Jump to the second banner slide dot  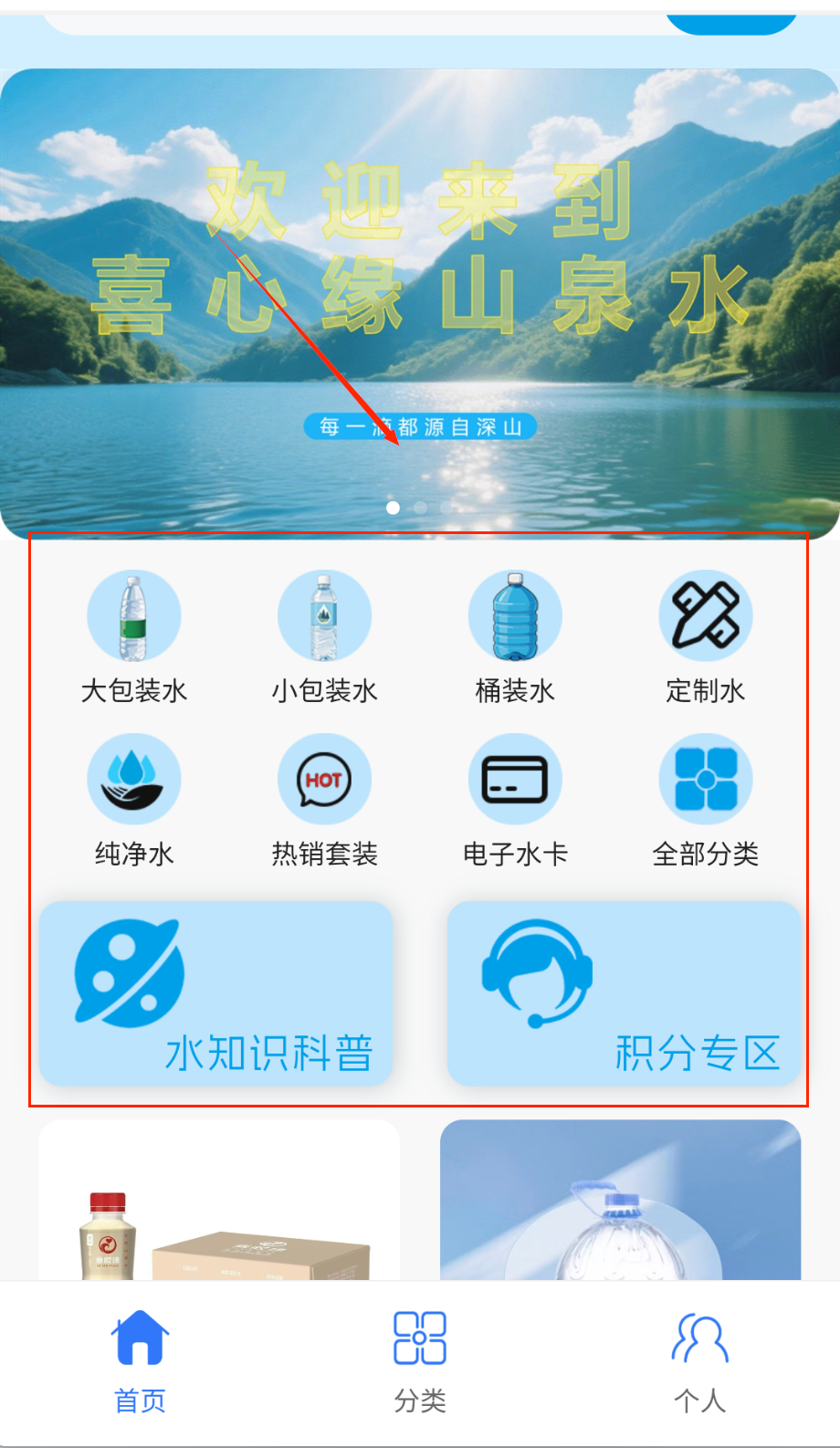420,508
